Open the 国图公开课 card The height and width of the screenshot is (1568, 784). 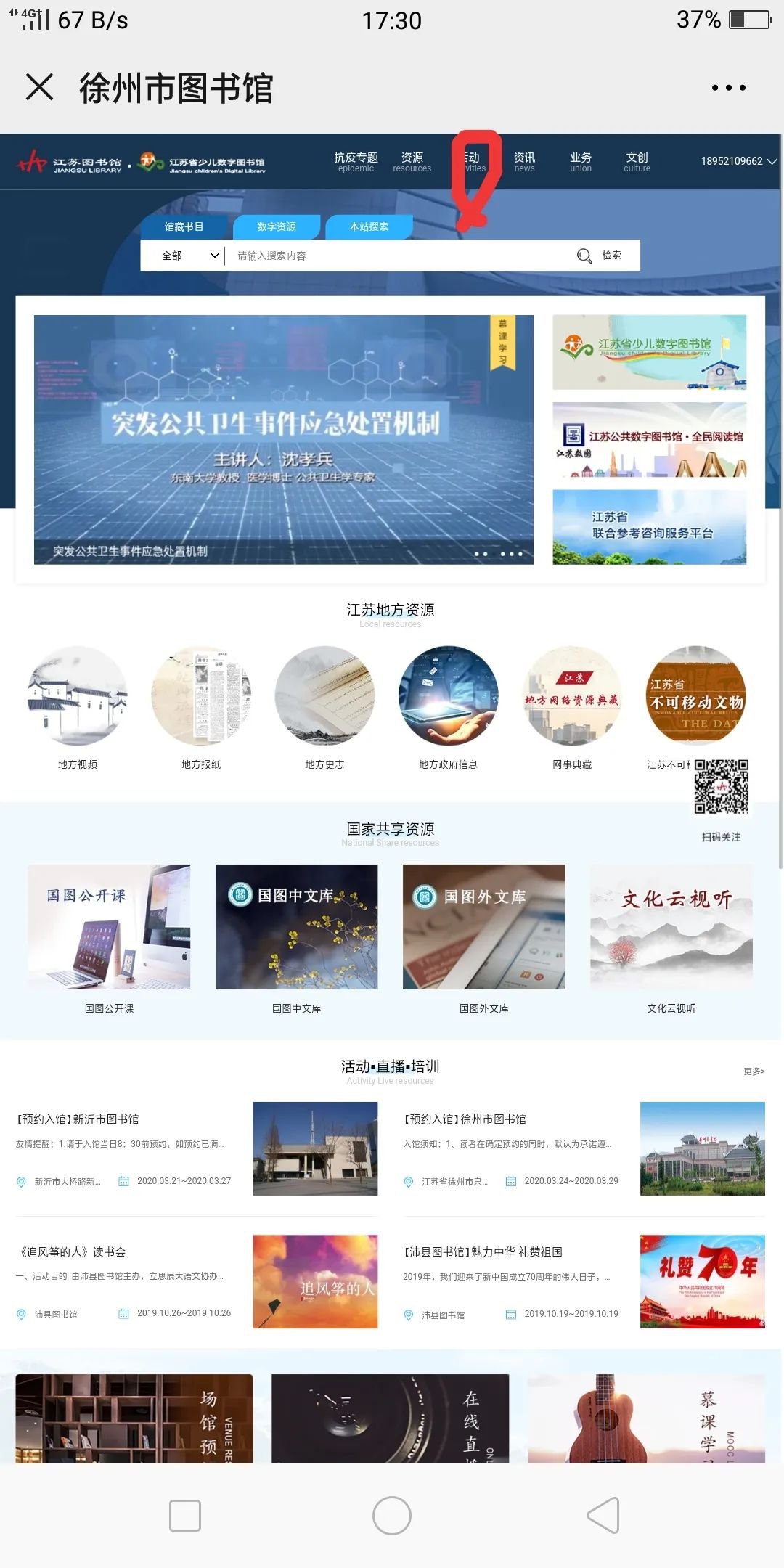(109, 927)
